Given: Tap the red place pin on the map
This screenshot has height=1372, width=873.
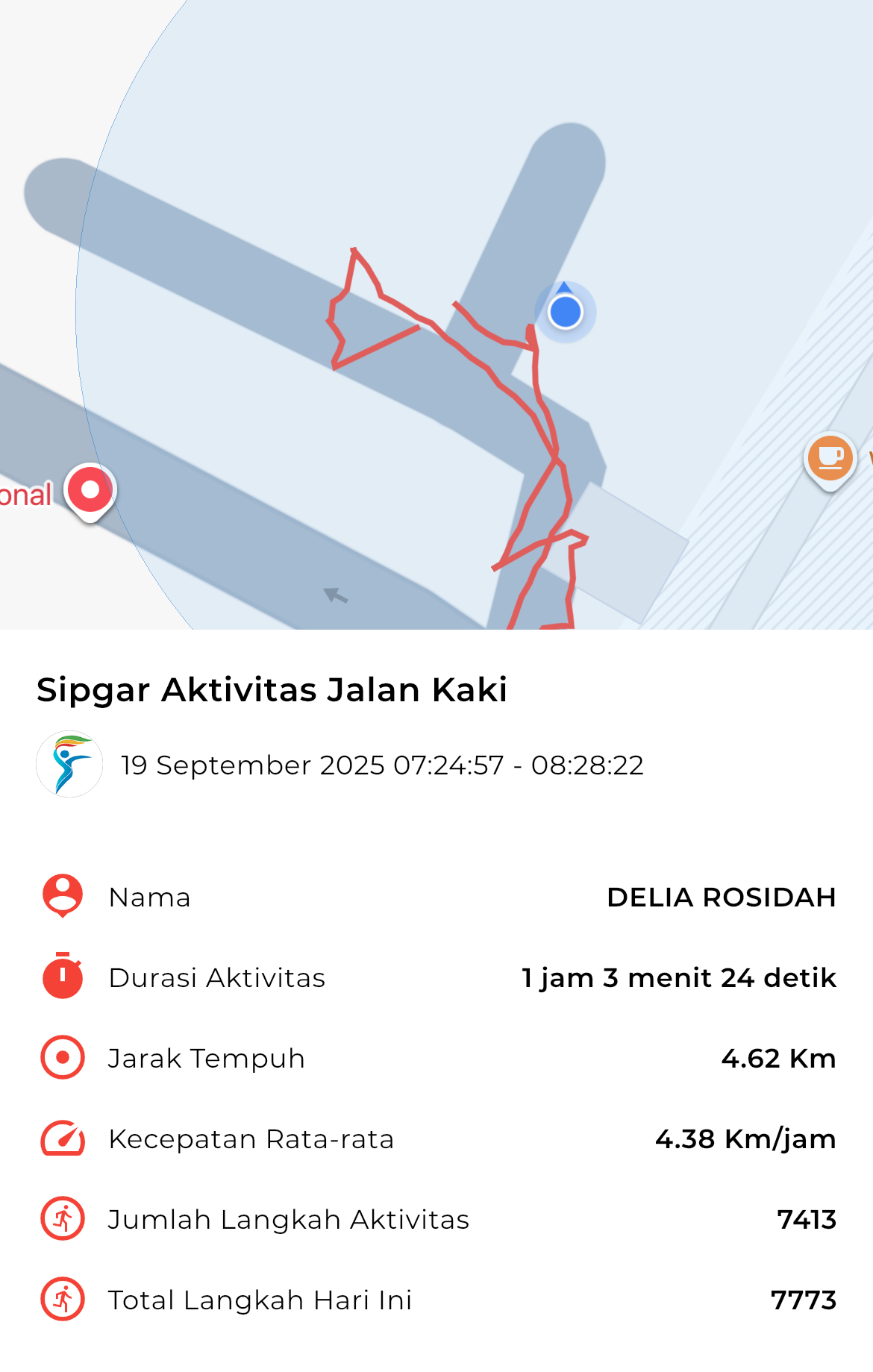Looking at the screenshot, I should coord(90,490).
